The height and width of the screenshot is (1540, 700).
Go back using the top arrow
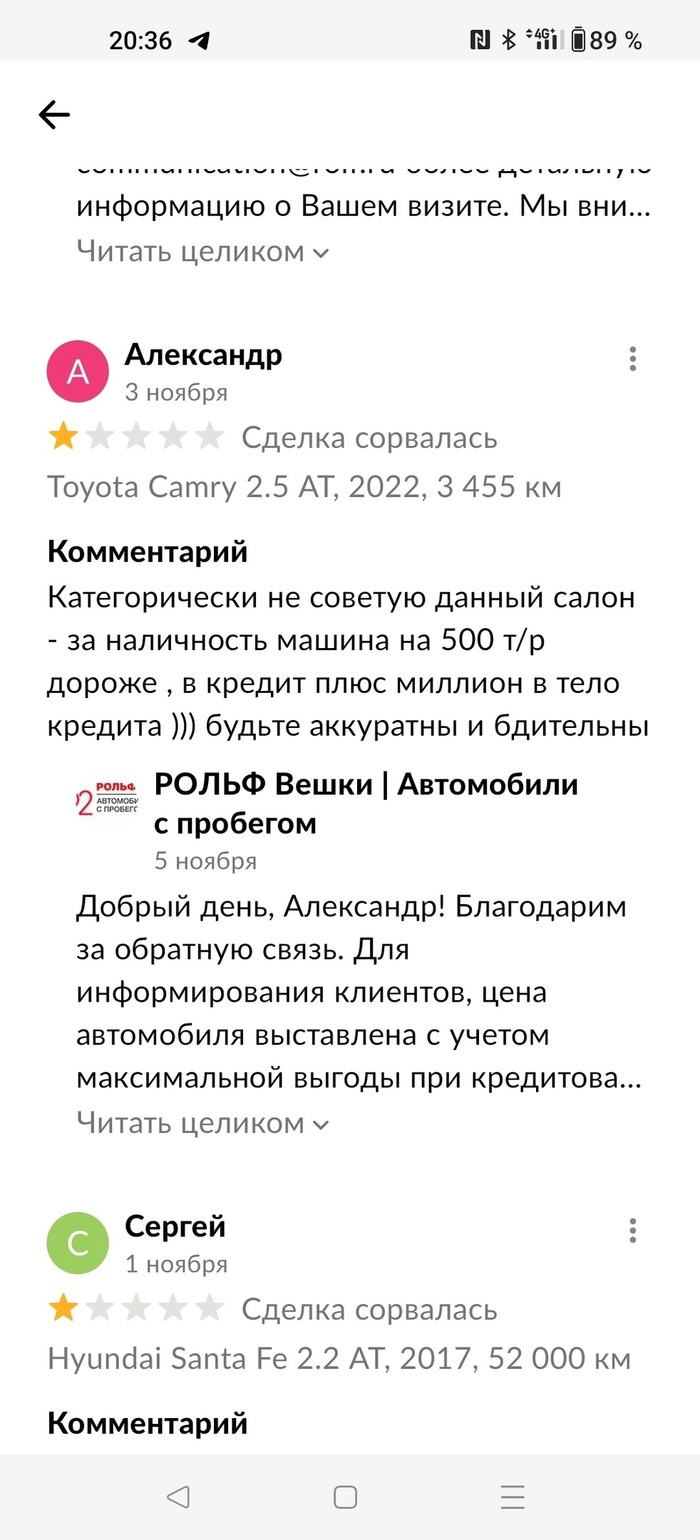tap(54, 116)
